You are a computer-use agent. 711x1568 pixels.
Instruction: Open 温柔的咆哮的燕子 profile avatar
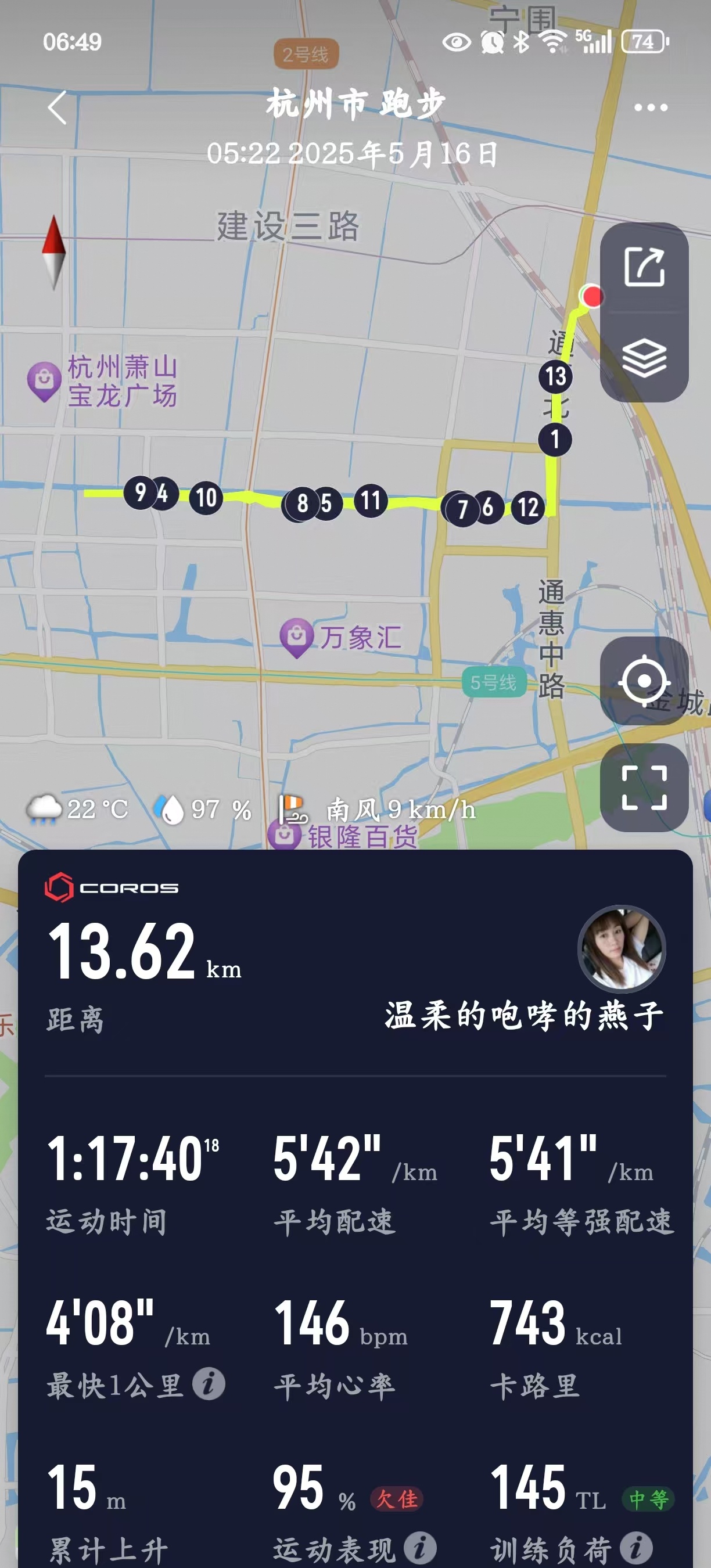coord(621,950)
